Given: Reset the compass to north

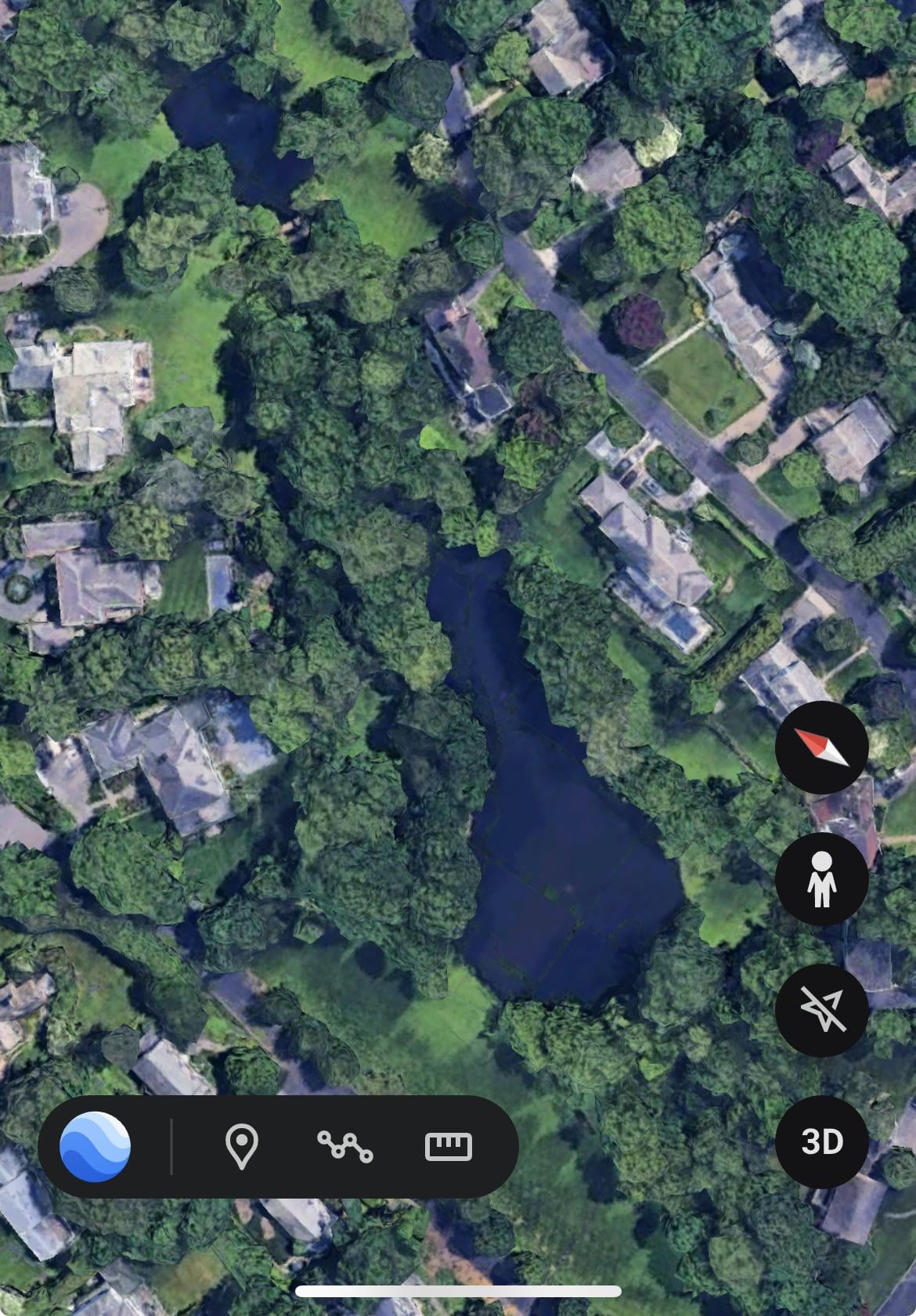Looking at the screenshot, I should click(x=821, y=747).
